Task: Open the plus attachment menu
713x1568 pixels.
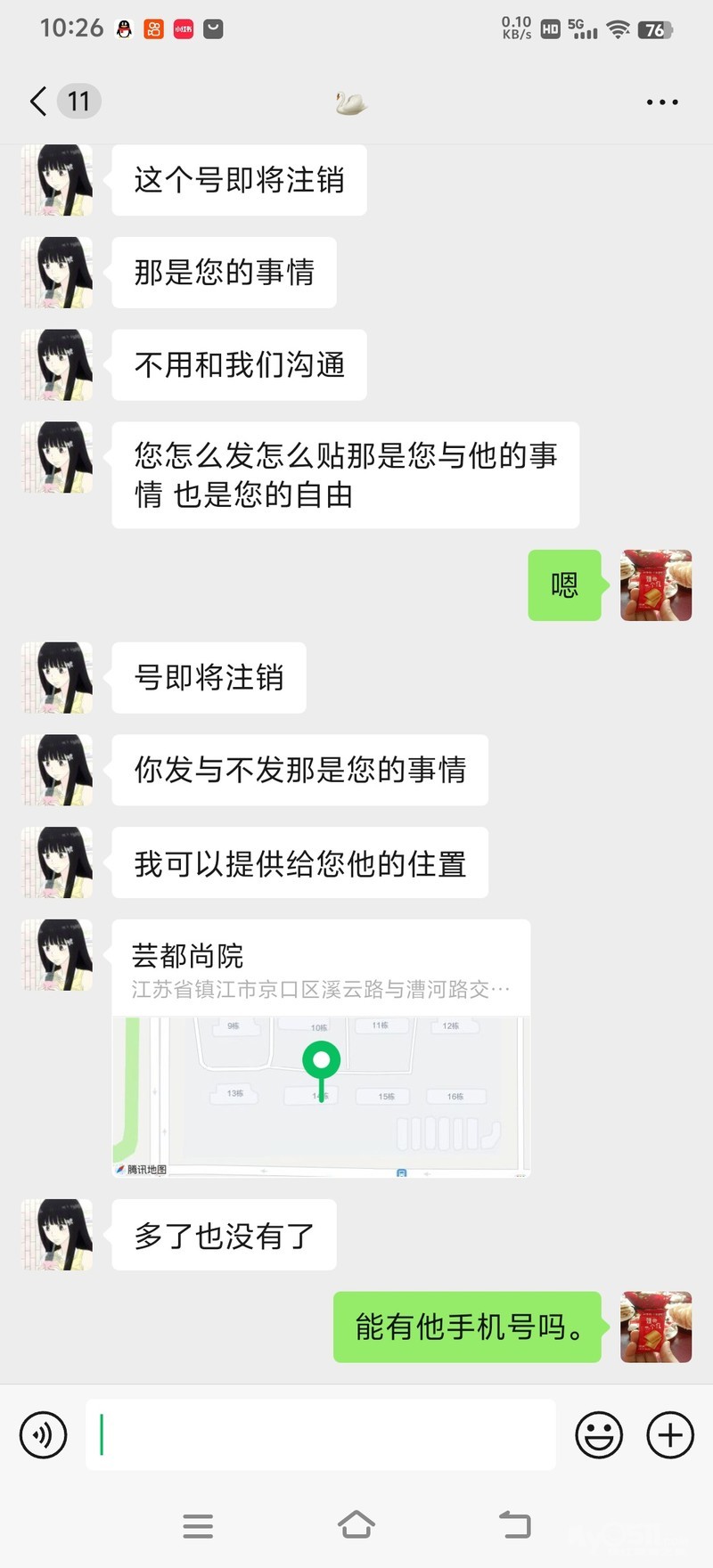Action: (x=670, y=1435)
